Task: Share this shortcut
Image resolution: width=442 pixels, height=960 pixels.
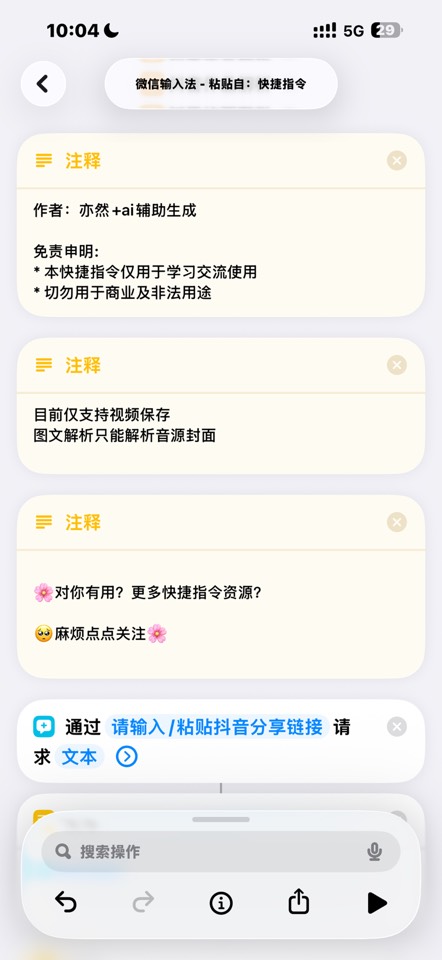Action: pyautogui.click(x=299, y=902)
